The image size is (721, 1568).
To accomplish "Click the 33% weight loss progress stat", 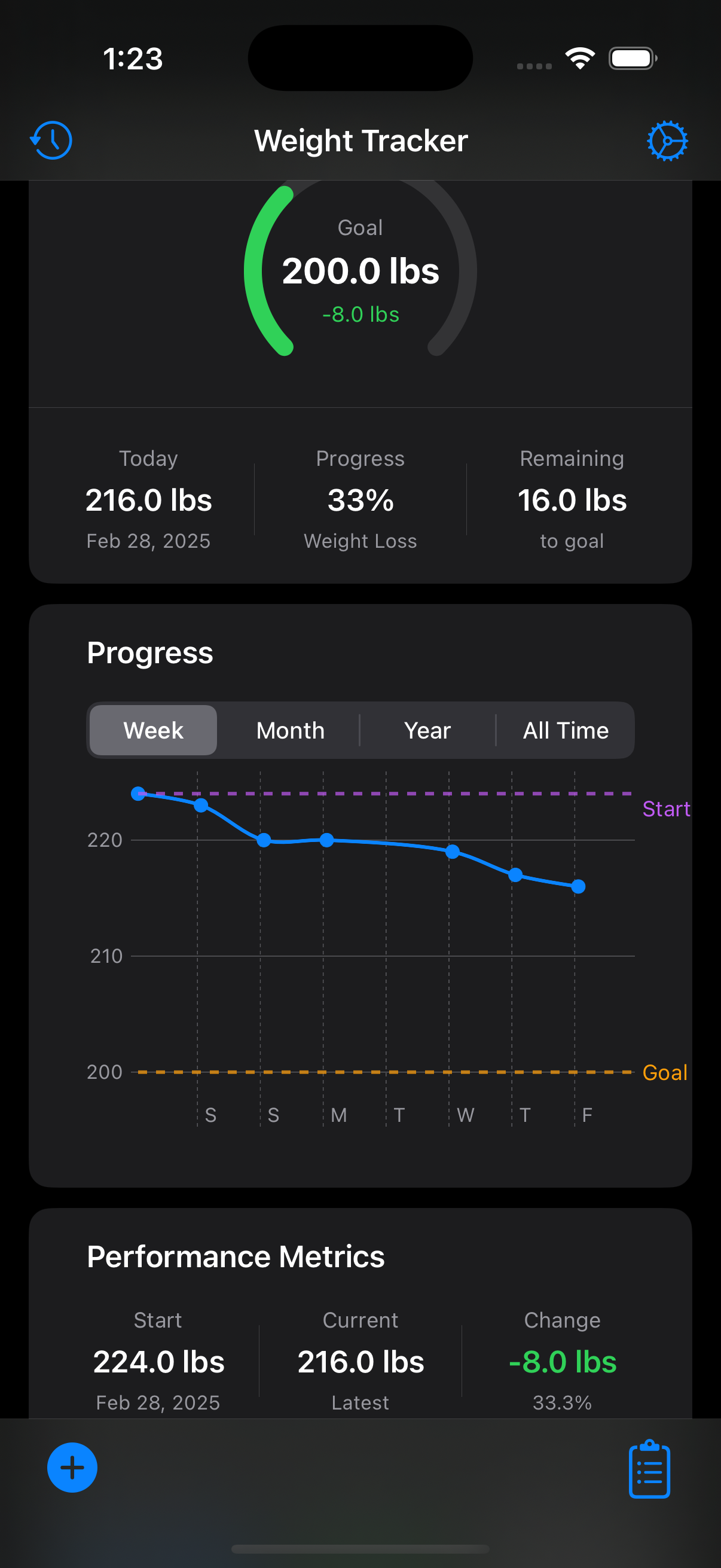I will (360, 501).
